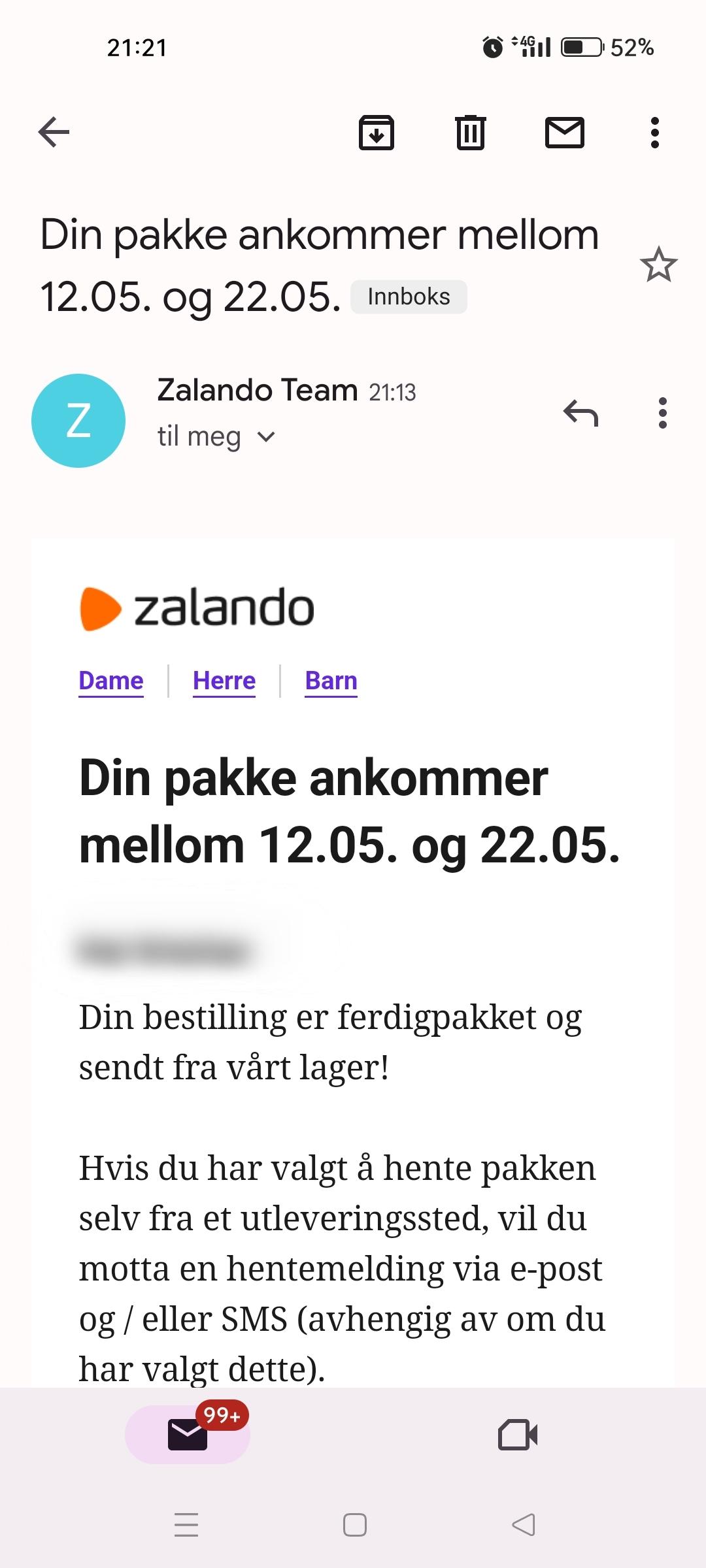Open recent apps from navigation bar
This screenshot has height=1568, width=706.
tap(186, 1525)
